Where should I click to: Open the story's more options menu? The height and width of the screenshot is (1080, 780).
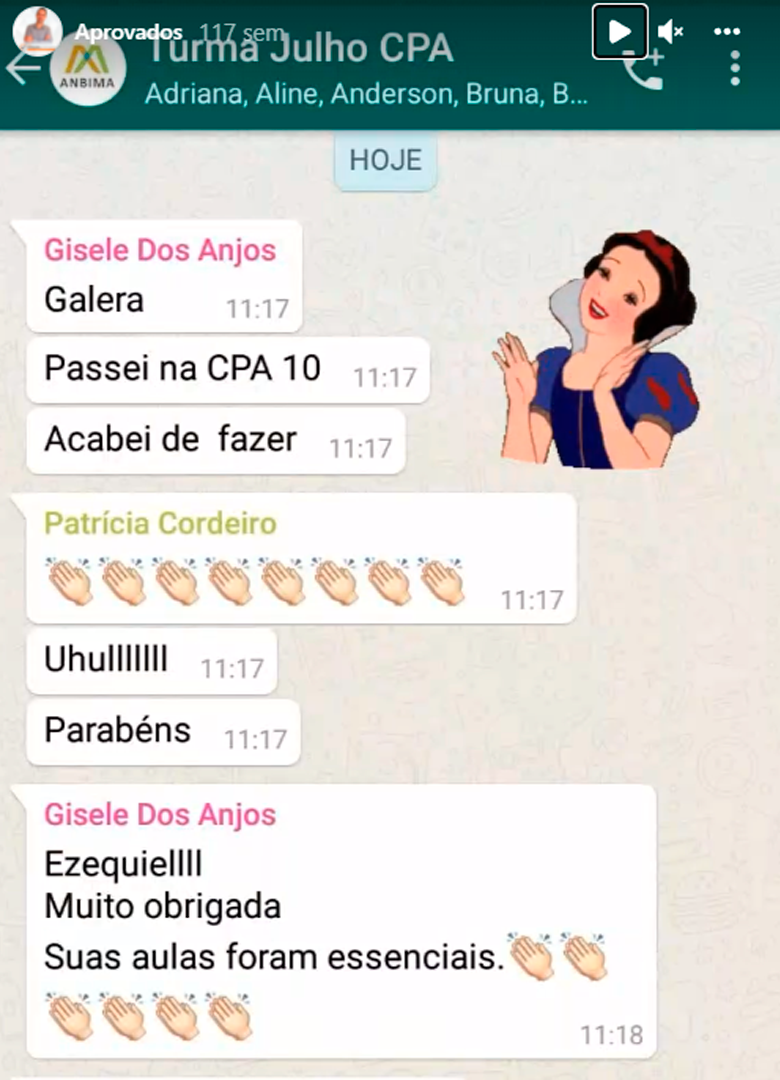(727, 32)
